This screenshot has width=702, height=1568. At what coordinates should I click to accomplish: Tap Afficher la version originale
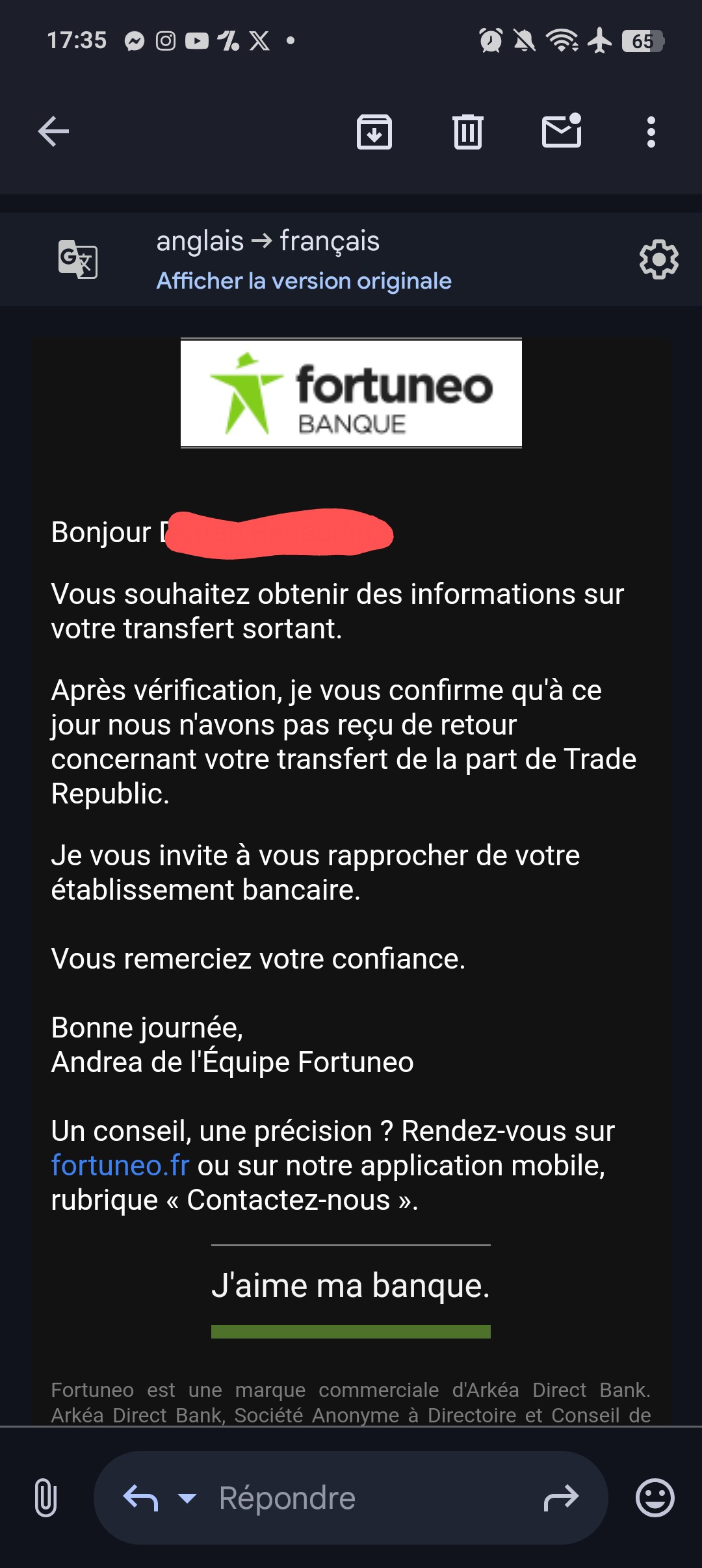click(304, 281)
